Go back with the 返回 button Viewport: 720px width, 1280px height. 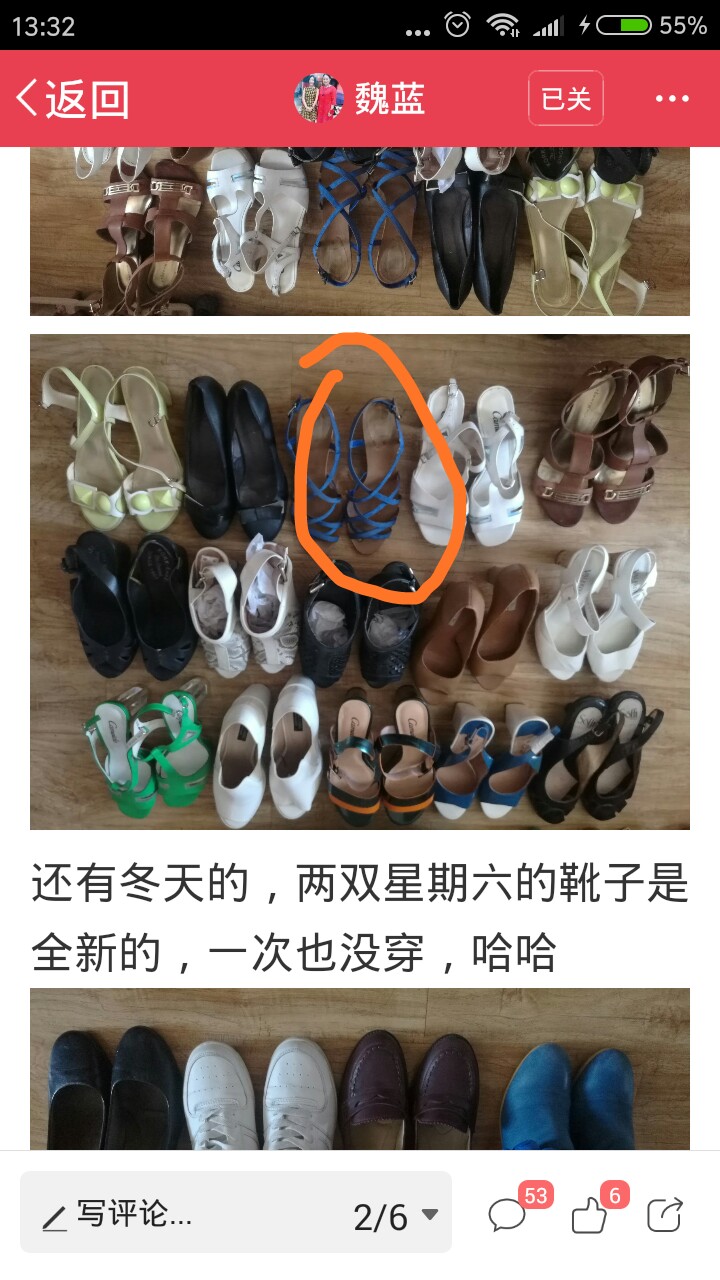click(73, 99)
